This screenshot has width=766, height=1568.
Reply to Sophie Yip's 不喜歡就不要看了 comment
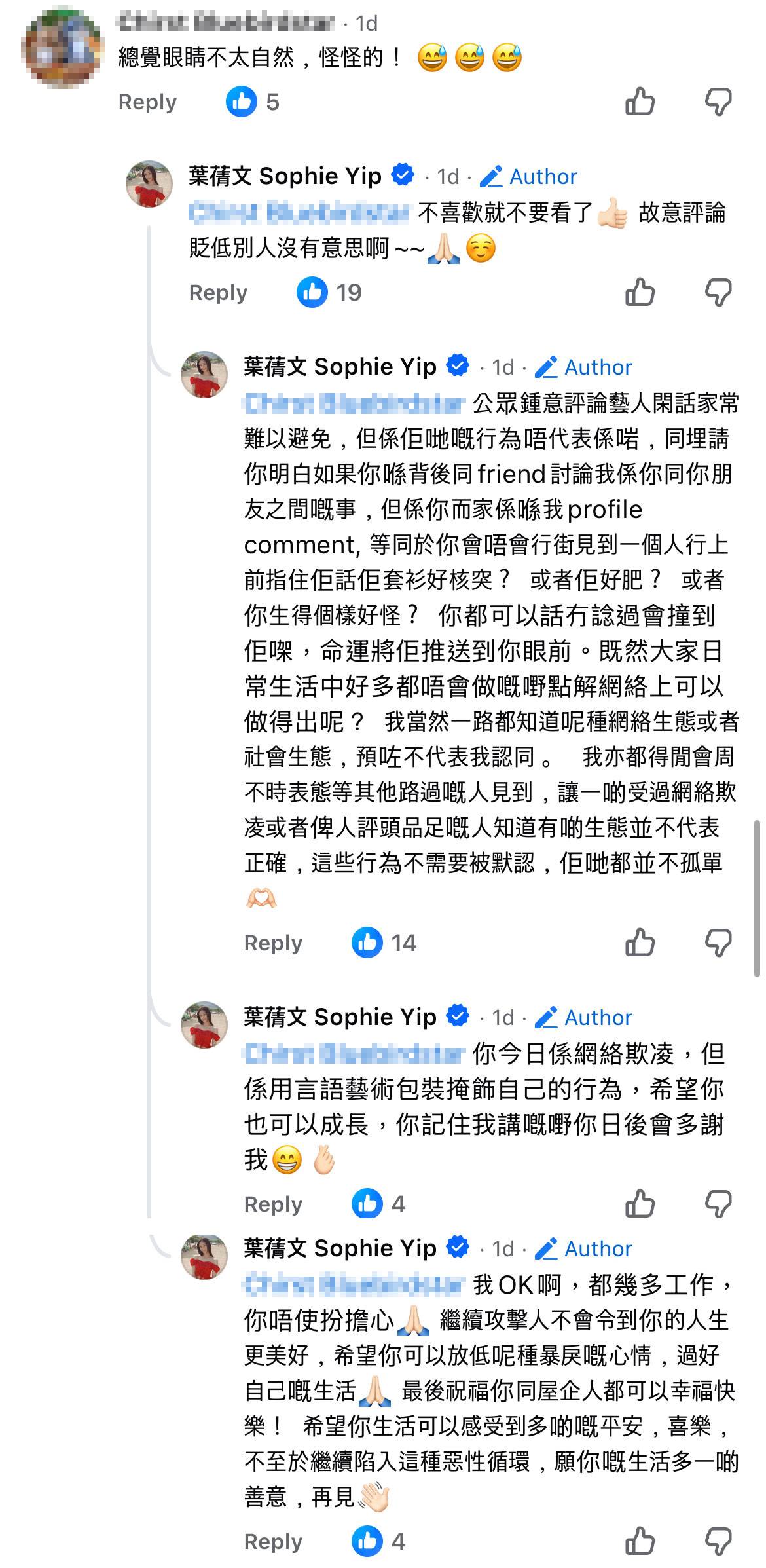218,292
